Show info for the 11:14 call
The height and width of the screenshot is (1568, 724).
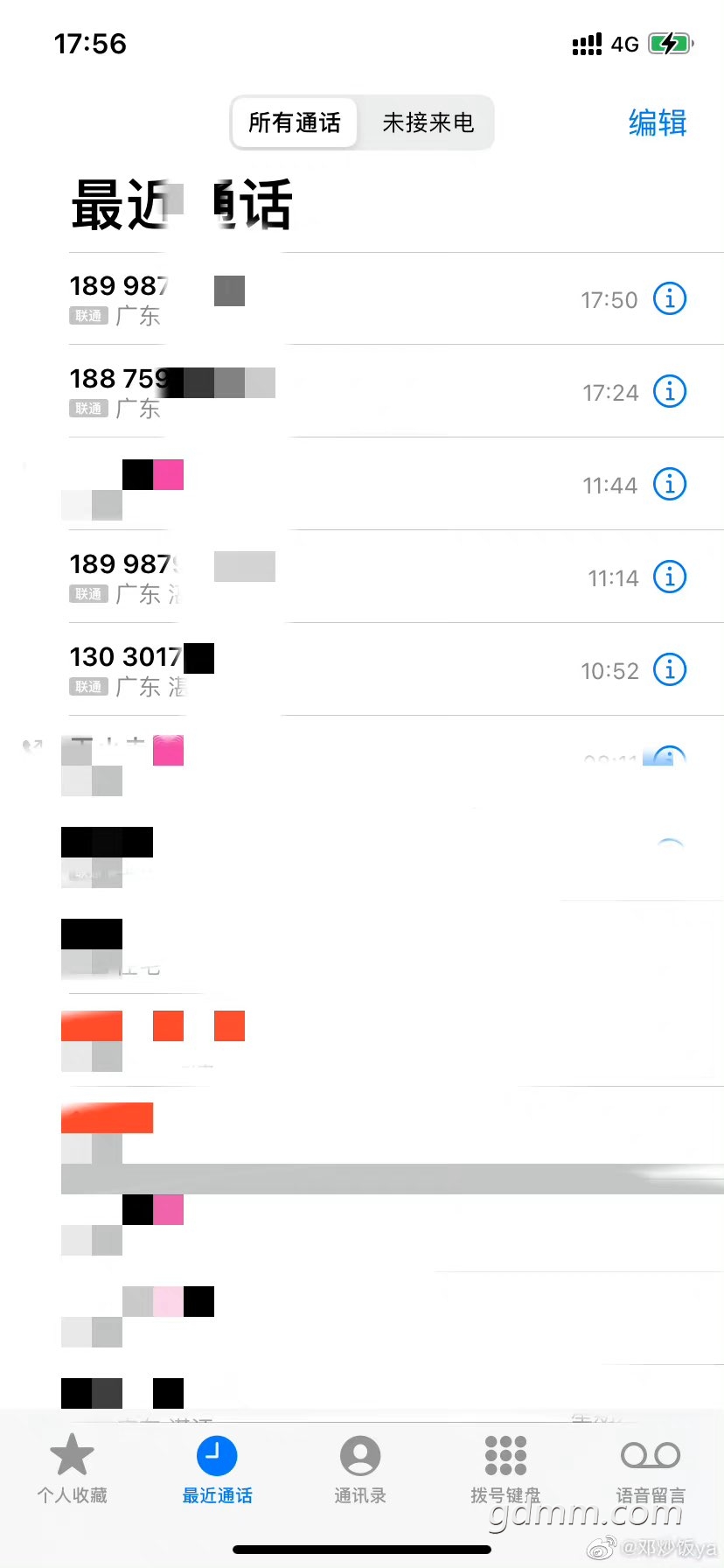pyautogui.click(x=670, y=577)
